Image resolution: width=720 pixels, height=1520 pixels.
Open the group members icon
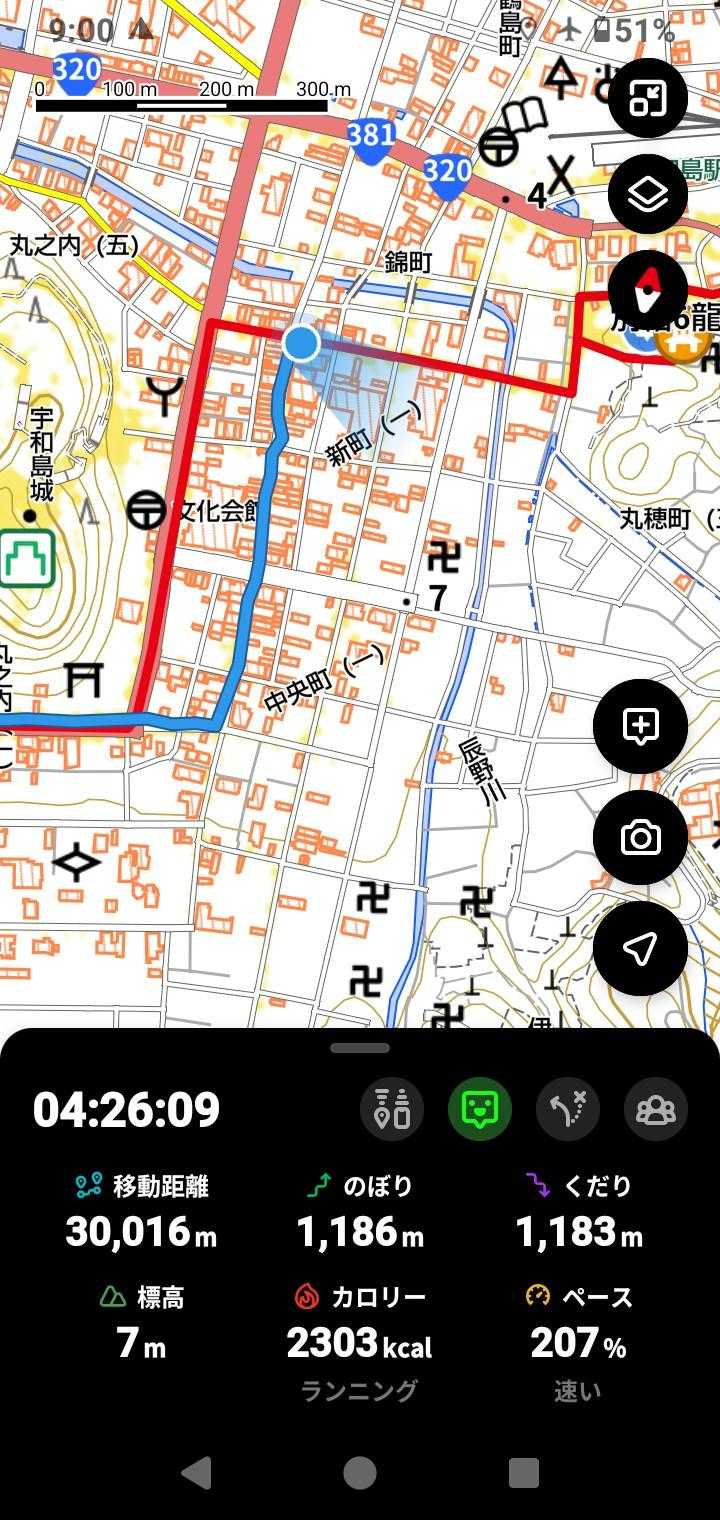tap(655, 1109)
